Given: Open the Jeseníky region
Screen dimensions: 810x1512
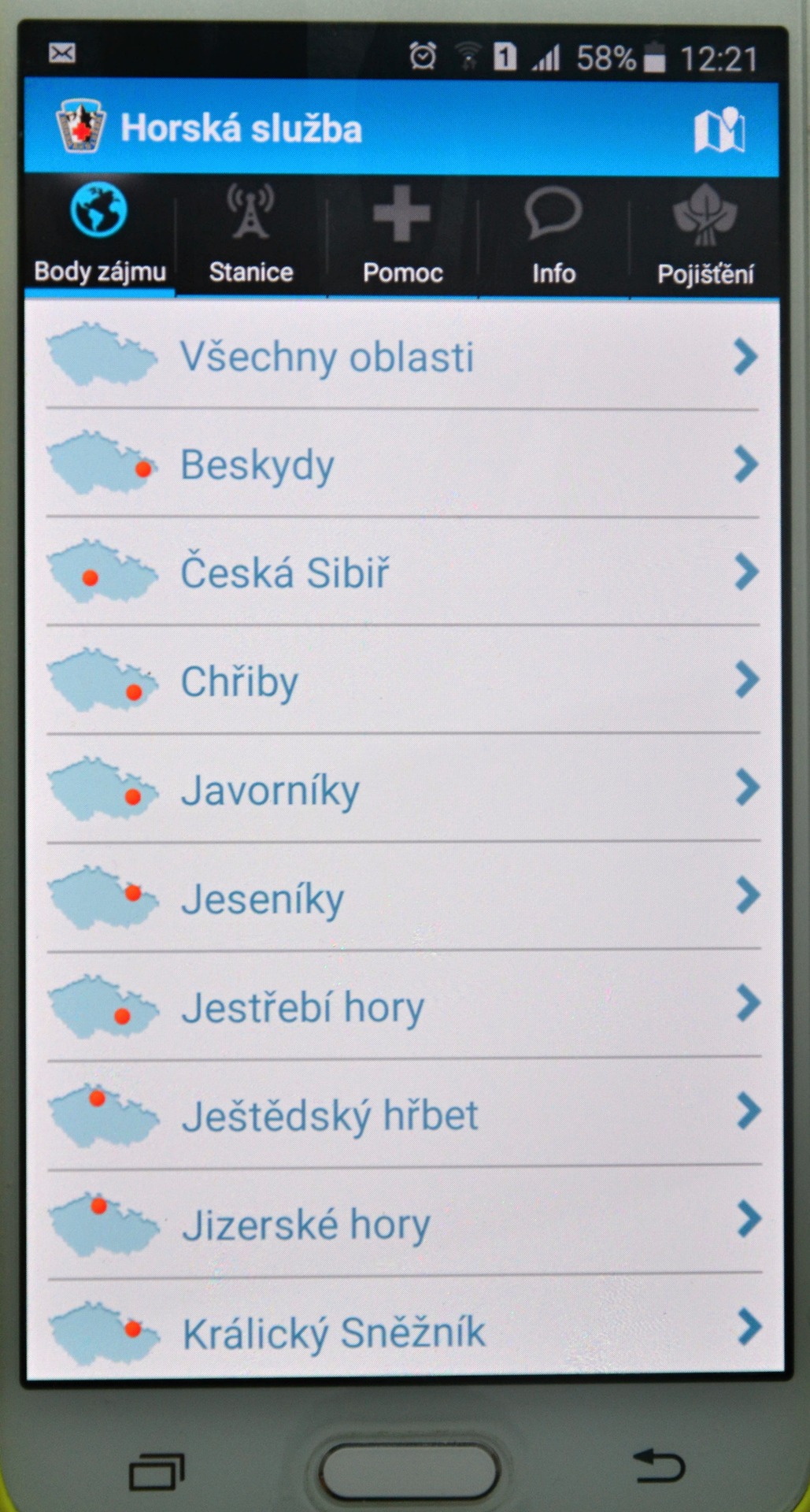Looking at the screenshot, I should (401, 898).
